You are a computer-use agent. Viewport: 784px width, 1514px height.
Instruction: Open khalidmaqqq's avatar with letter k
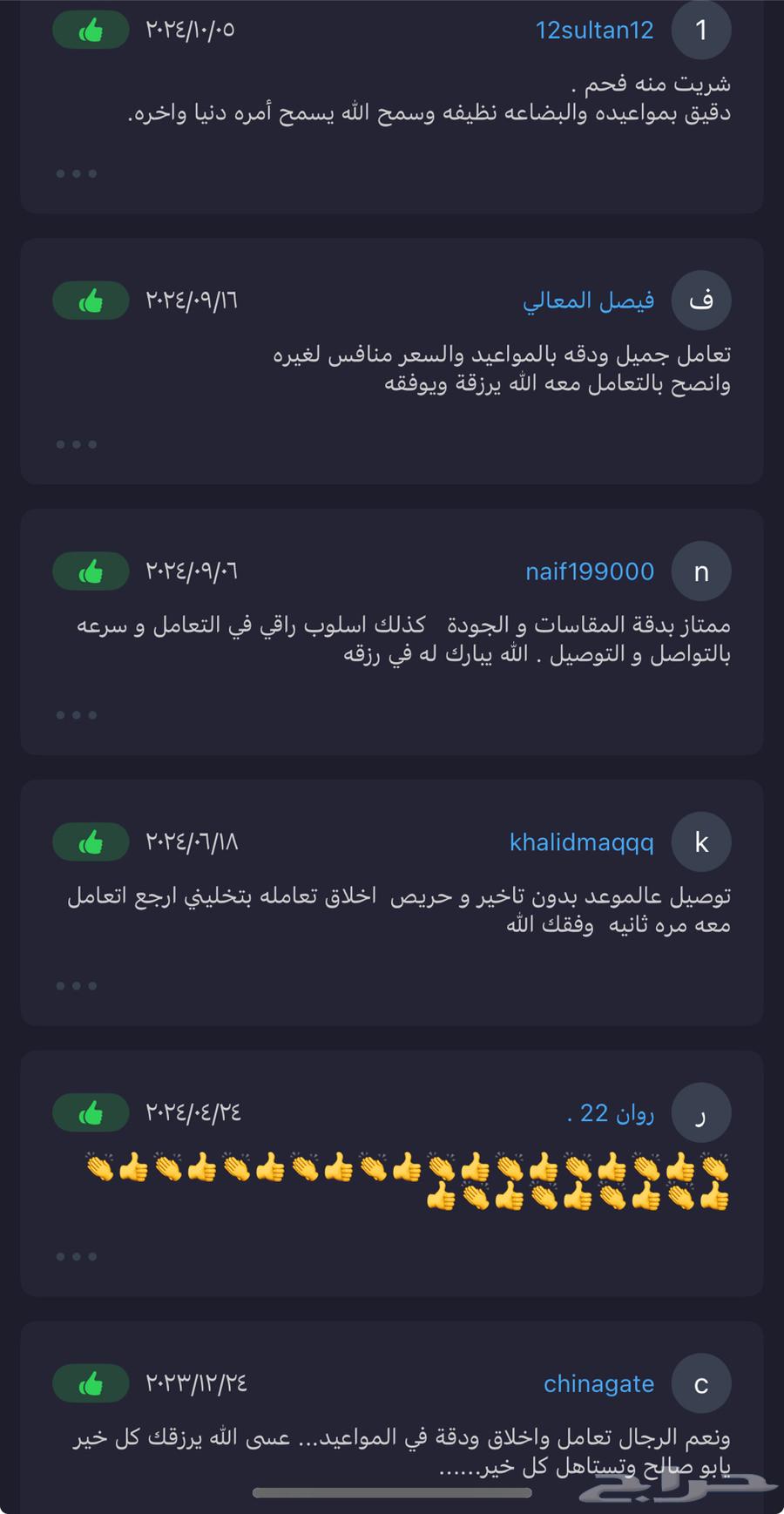[701, 842]
